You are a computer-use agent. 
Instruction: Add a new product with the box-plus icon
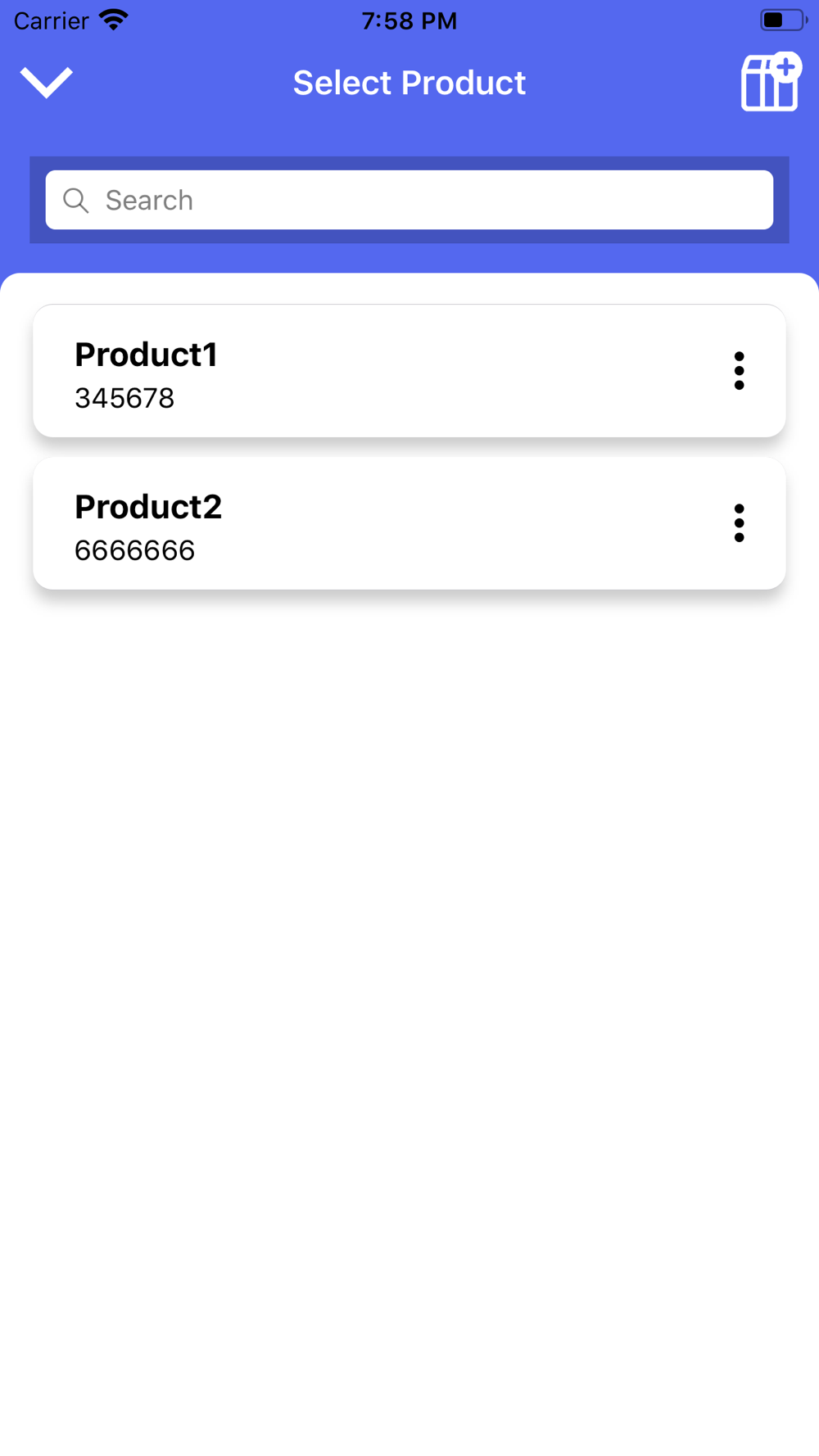771,82
